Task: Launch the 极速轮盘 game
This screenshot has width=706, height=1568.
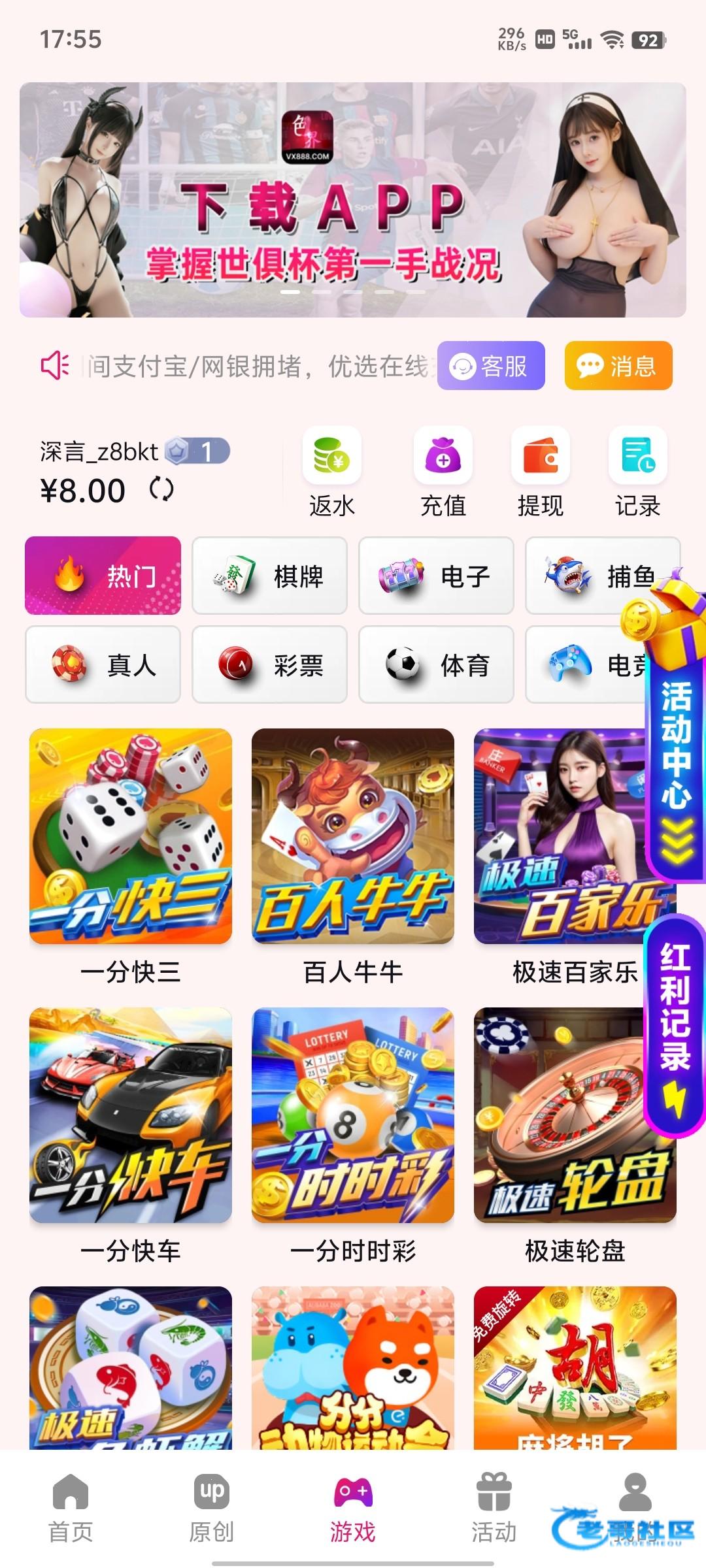Action: (575, 1115)
